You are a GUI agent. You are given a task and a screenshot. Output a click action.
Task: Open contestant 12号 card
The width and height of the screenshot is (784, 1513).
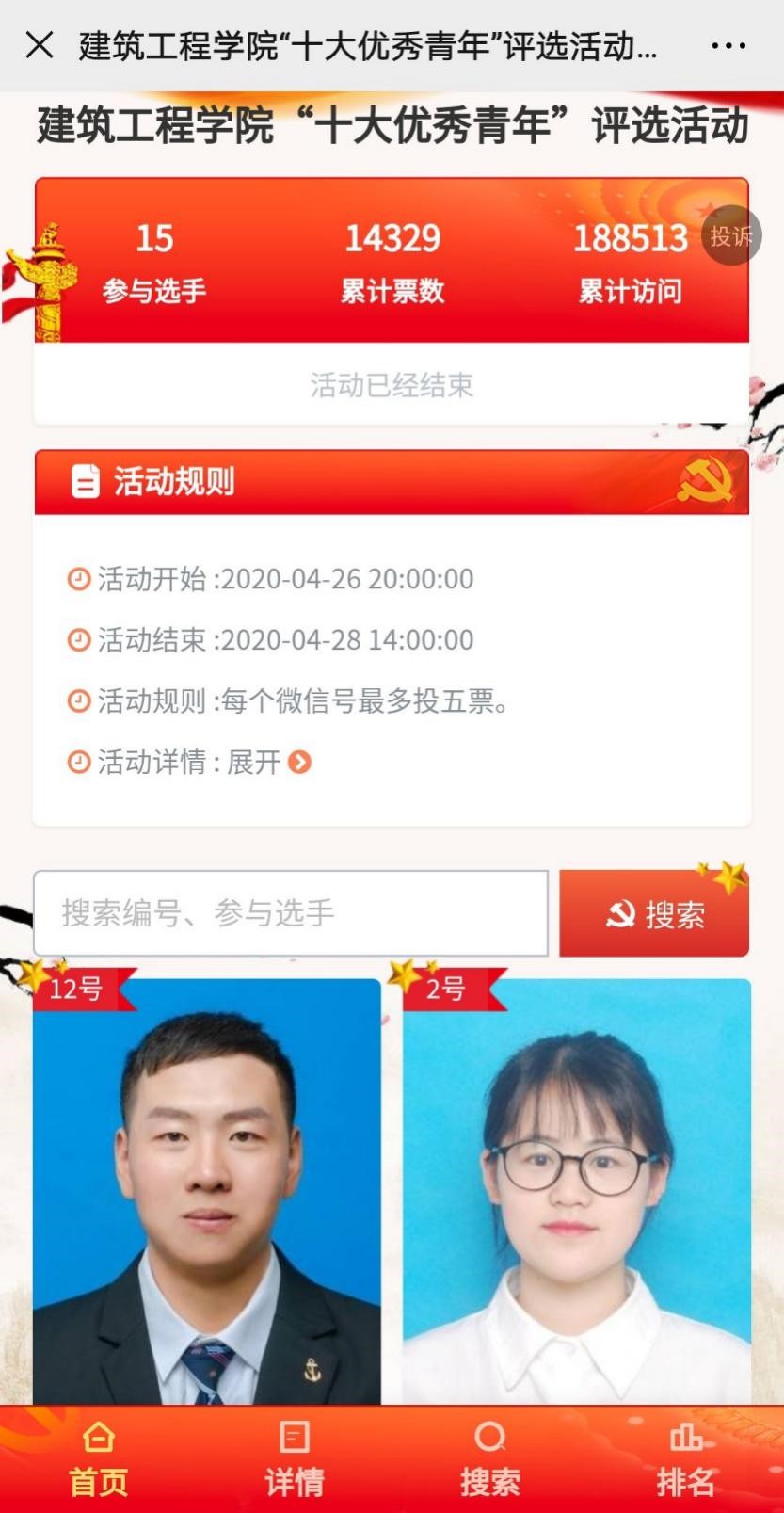(x=206, y=1196)
